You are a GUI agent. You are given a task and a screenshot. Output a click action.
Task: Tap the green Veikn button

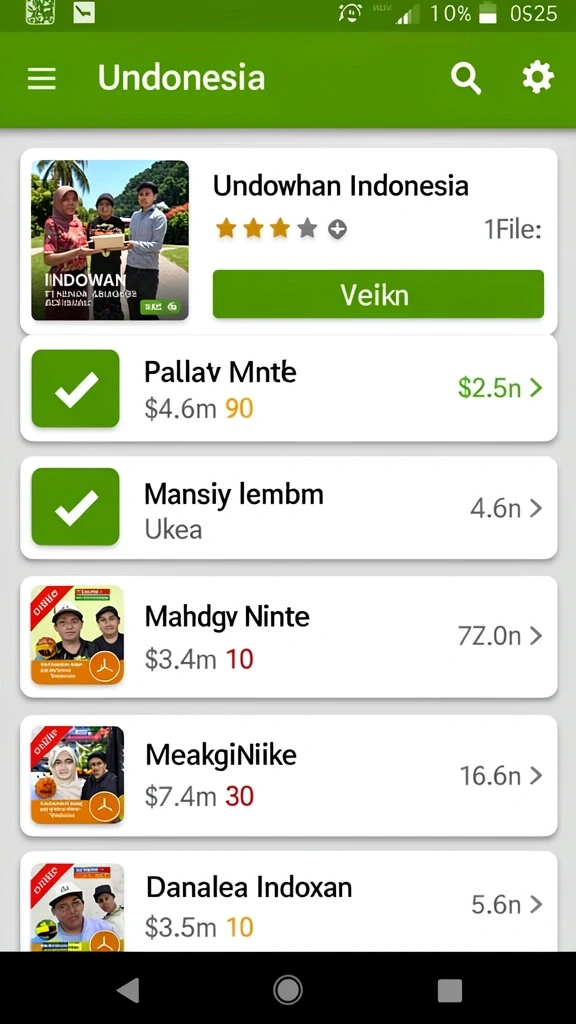point(378,294)
